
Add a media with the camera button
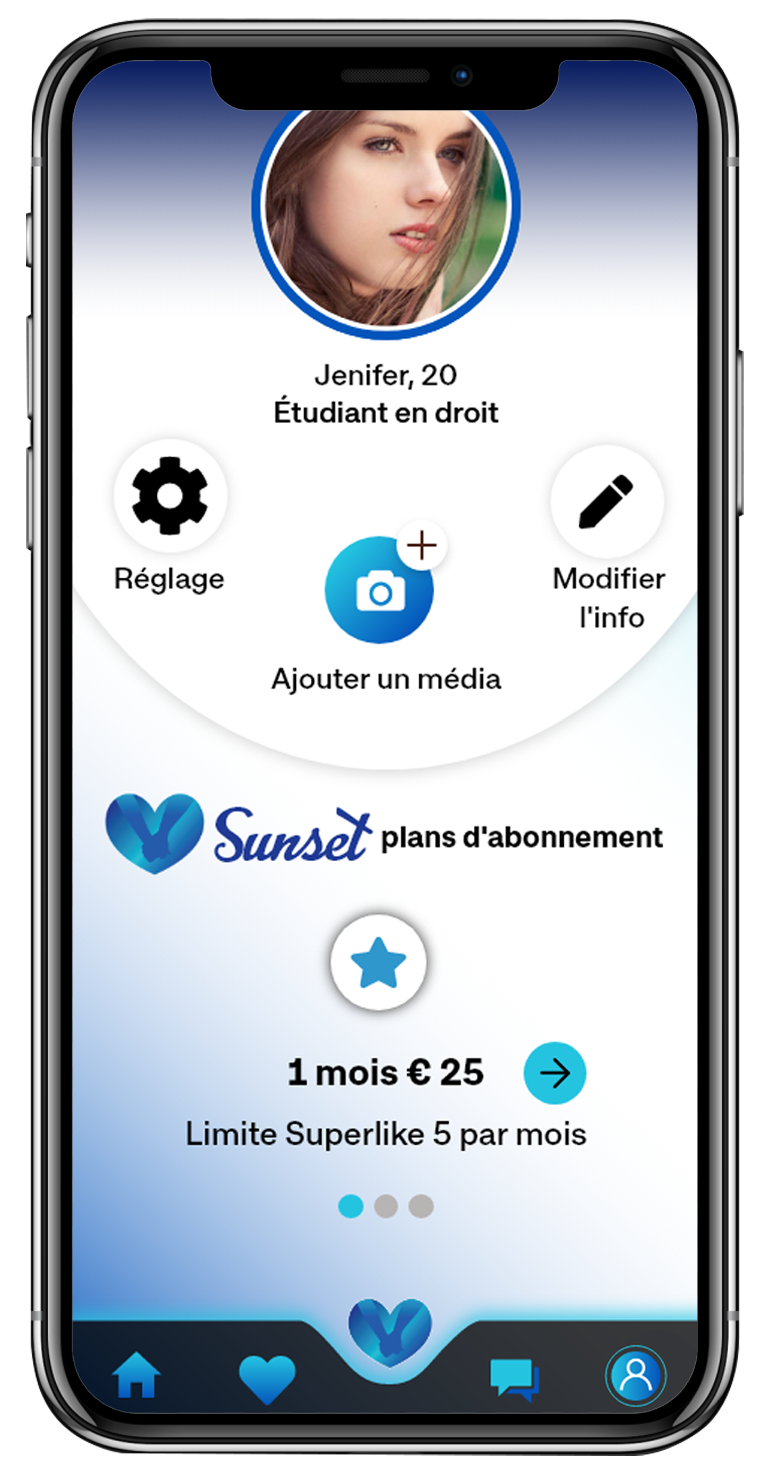(380, 590)
